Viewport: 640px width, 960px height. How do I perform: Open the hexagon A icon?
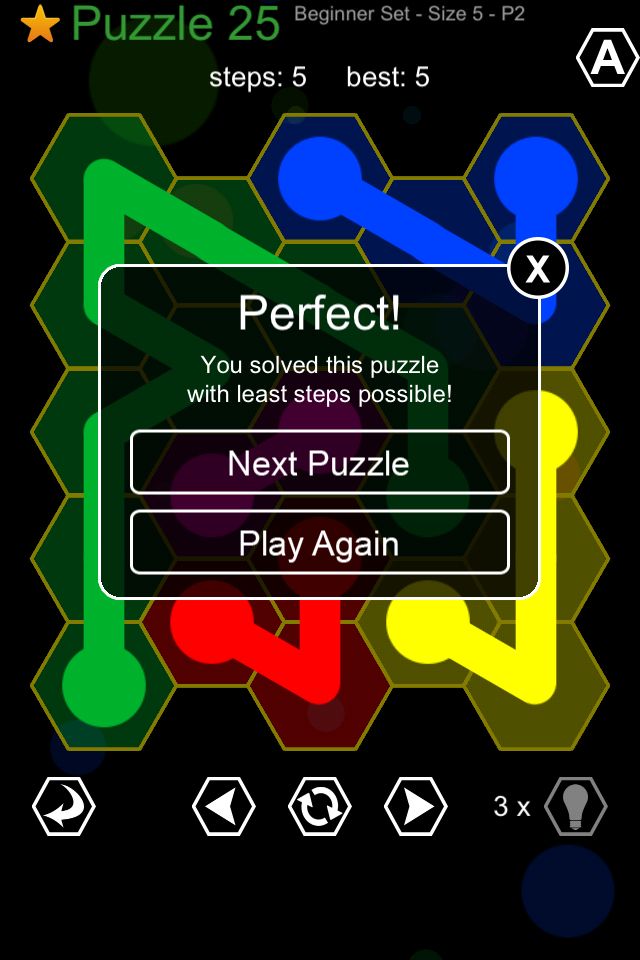tap(607, 60)
